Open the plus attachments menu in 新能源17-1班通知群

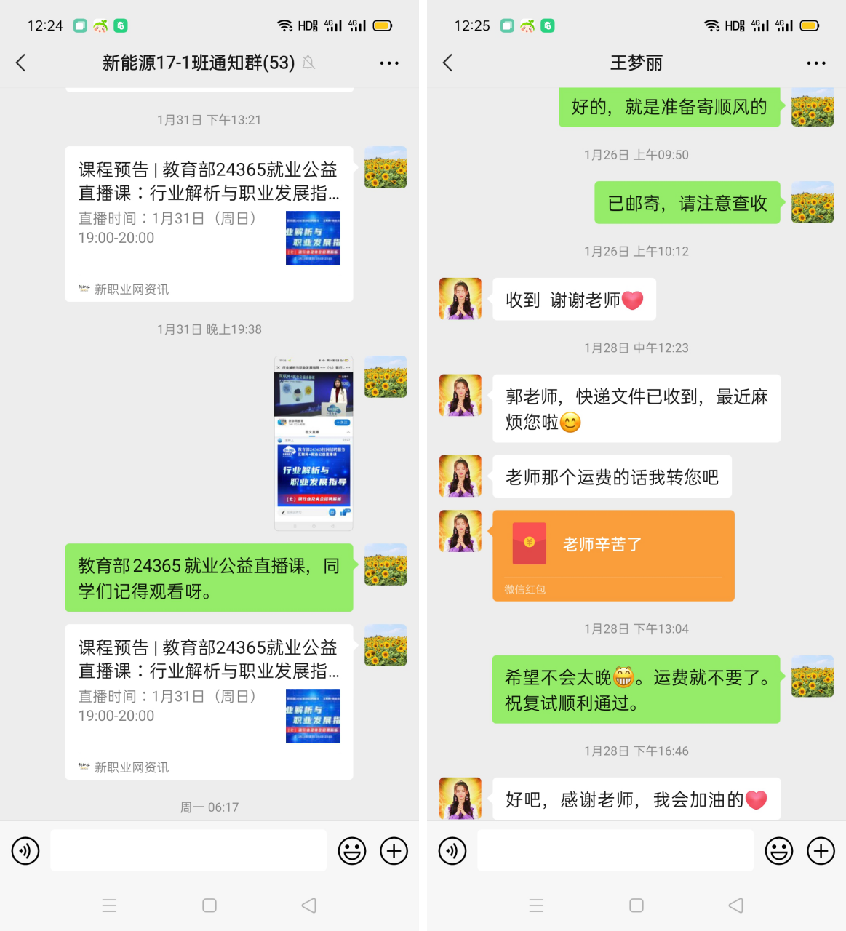tap(394, 851)
